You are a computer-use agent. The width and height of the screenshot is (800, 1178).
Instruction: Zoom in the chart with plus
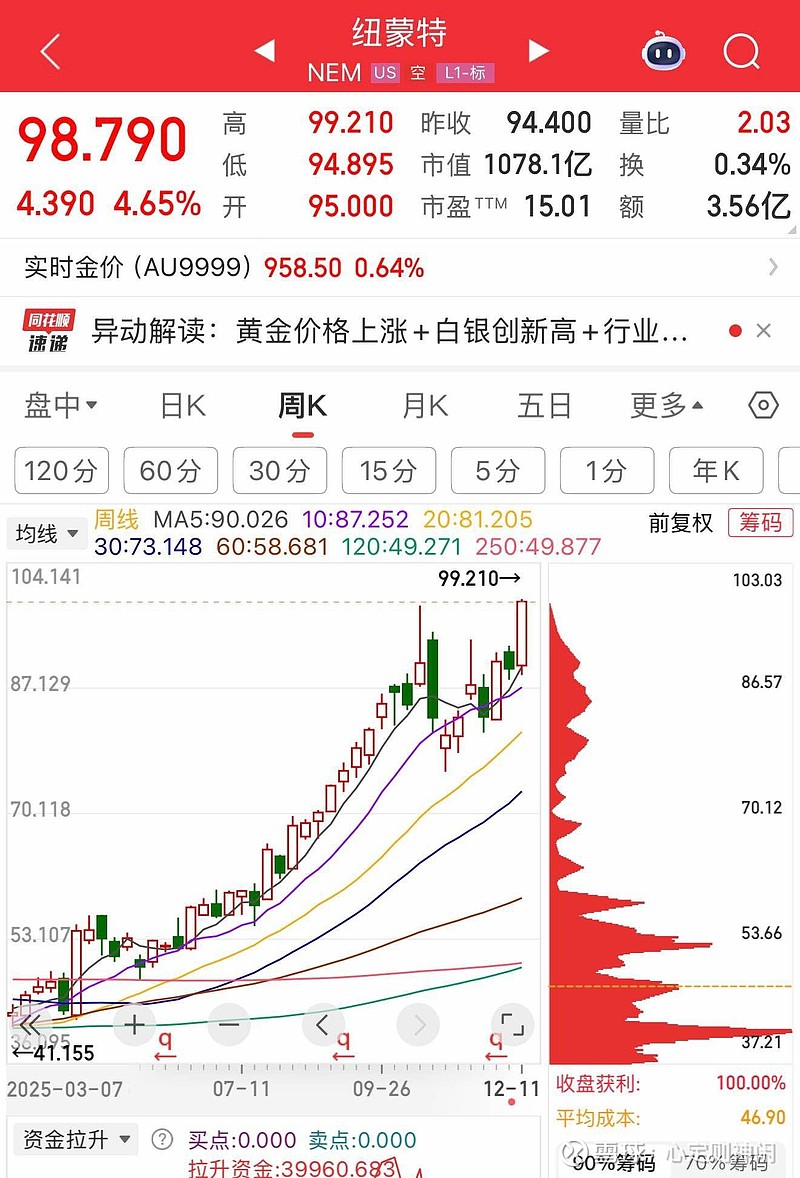(134, 1024)
